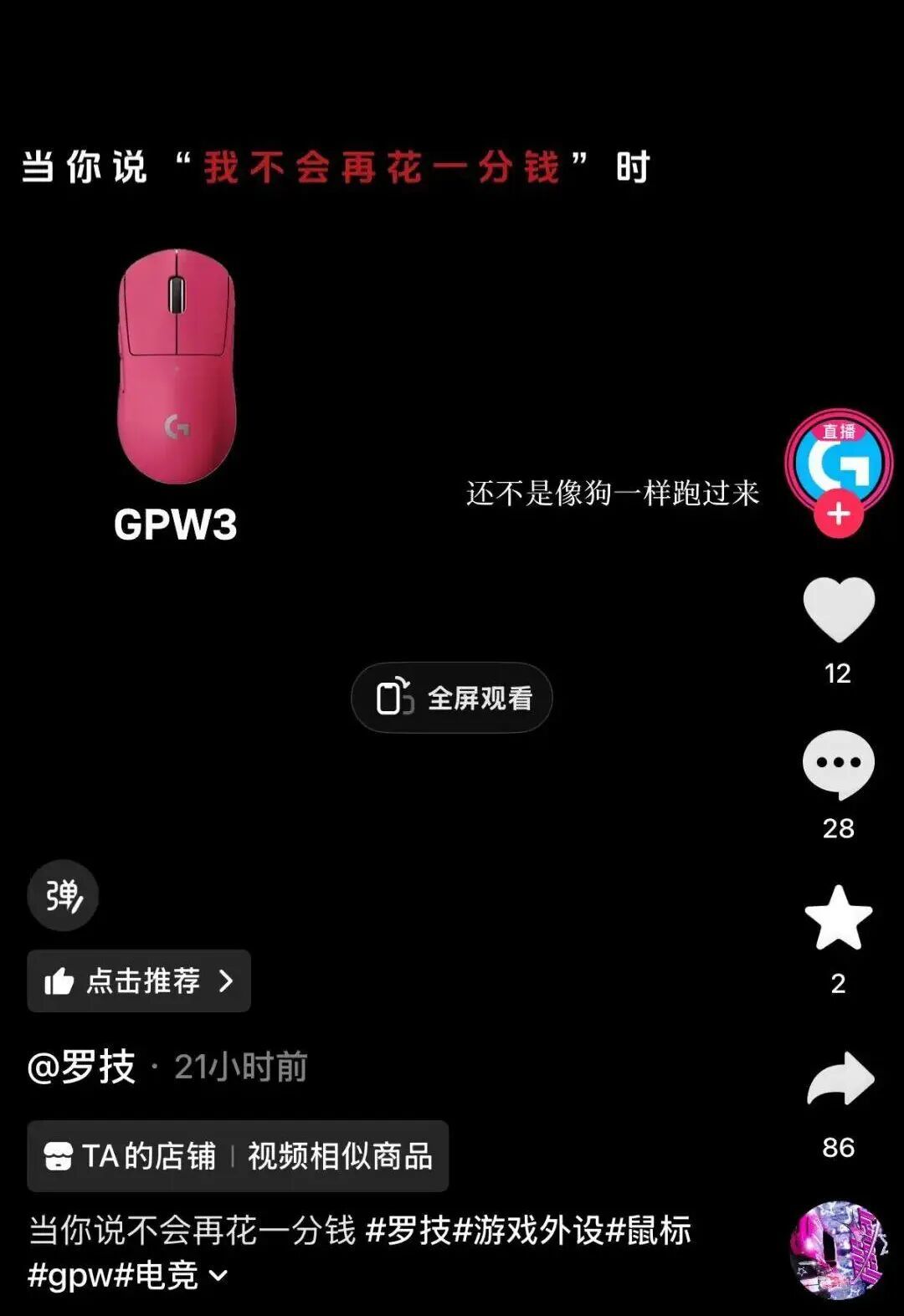Open 罗技's live avatar

[839, 461]
